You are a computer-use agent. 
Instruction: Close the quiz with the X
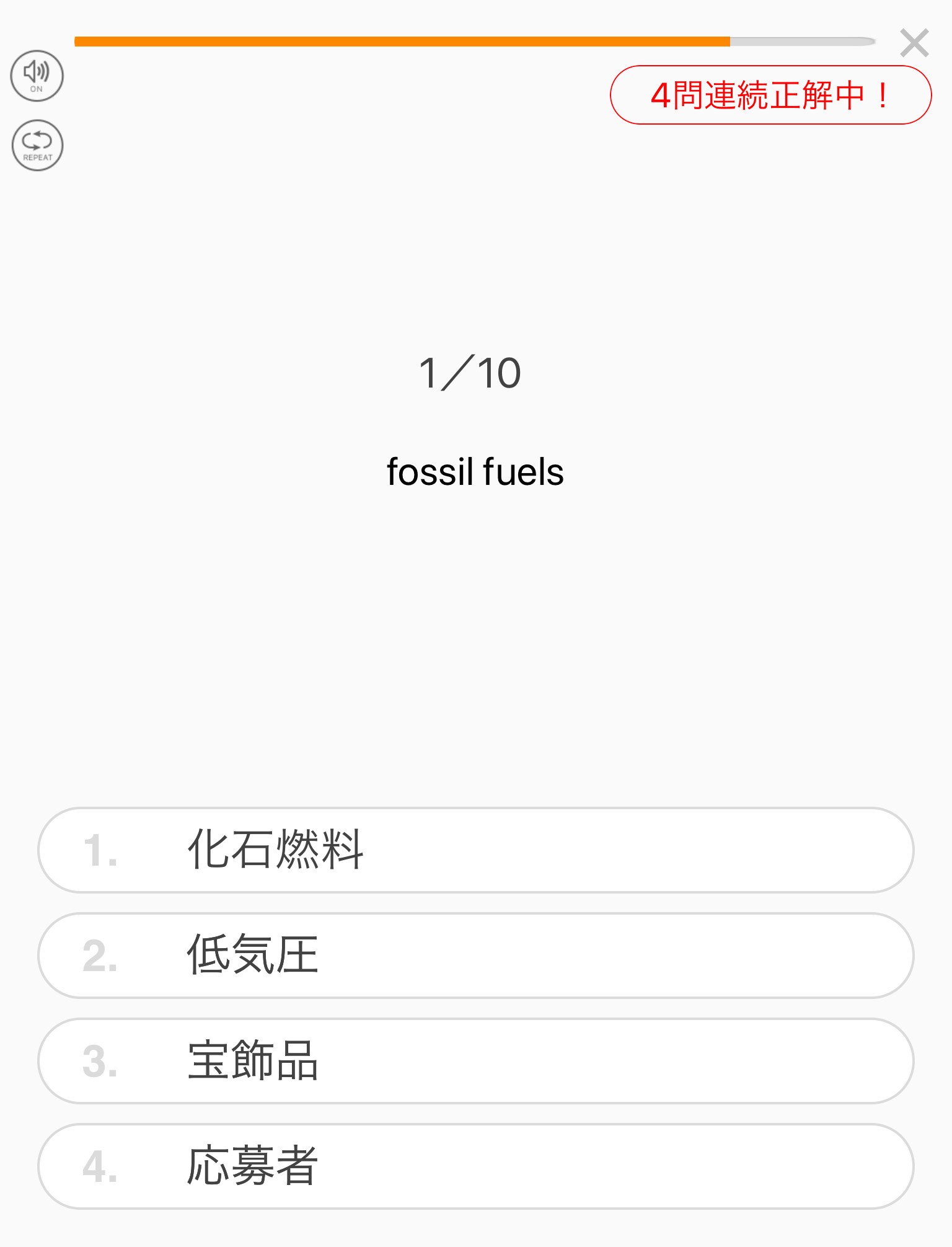914,43
